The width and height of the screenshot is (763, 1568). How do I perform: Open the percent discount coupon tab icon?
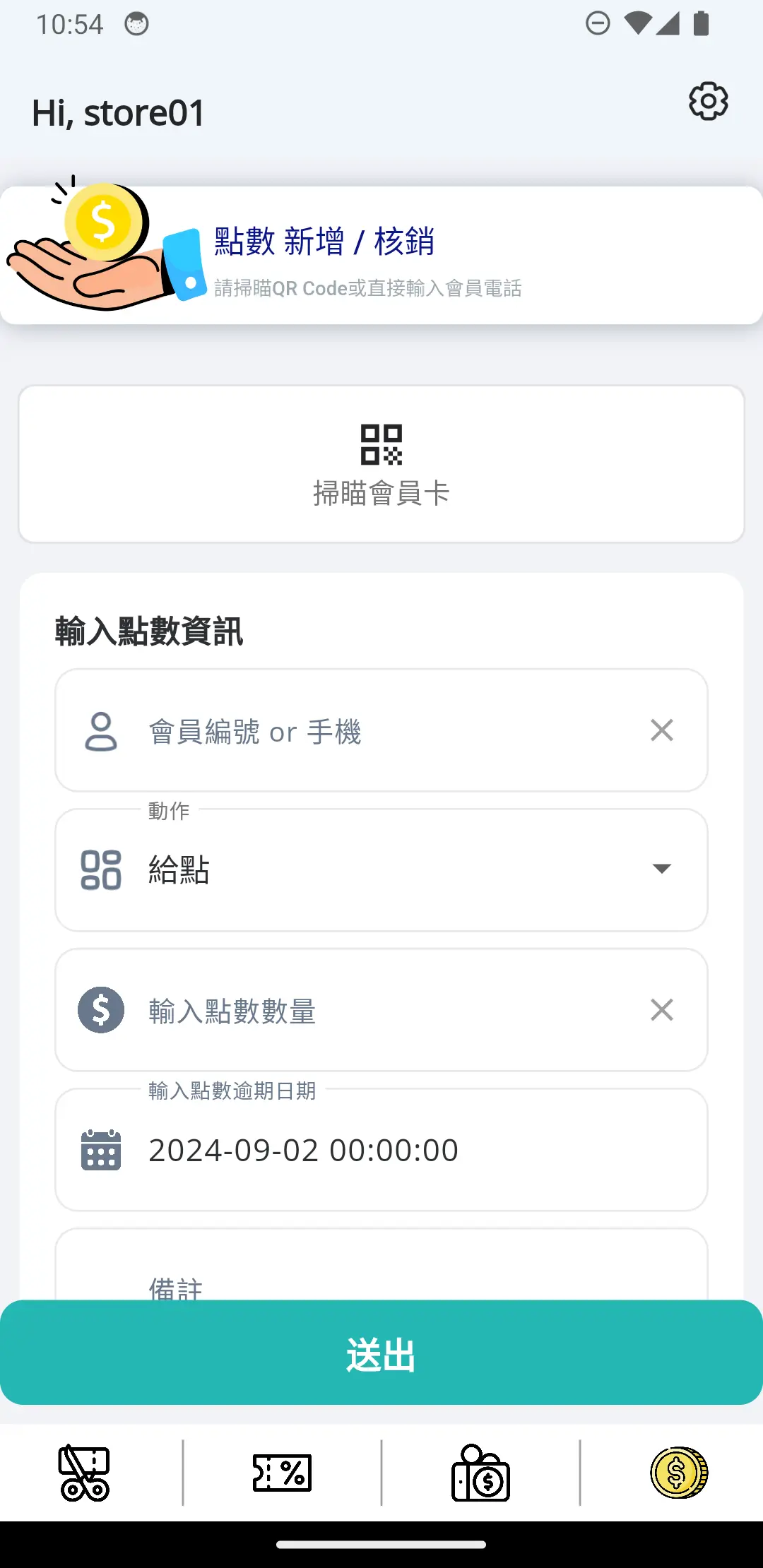point(283,1474)
